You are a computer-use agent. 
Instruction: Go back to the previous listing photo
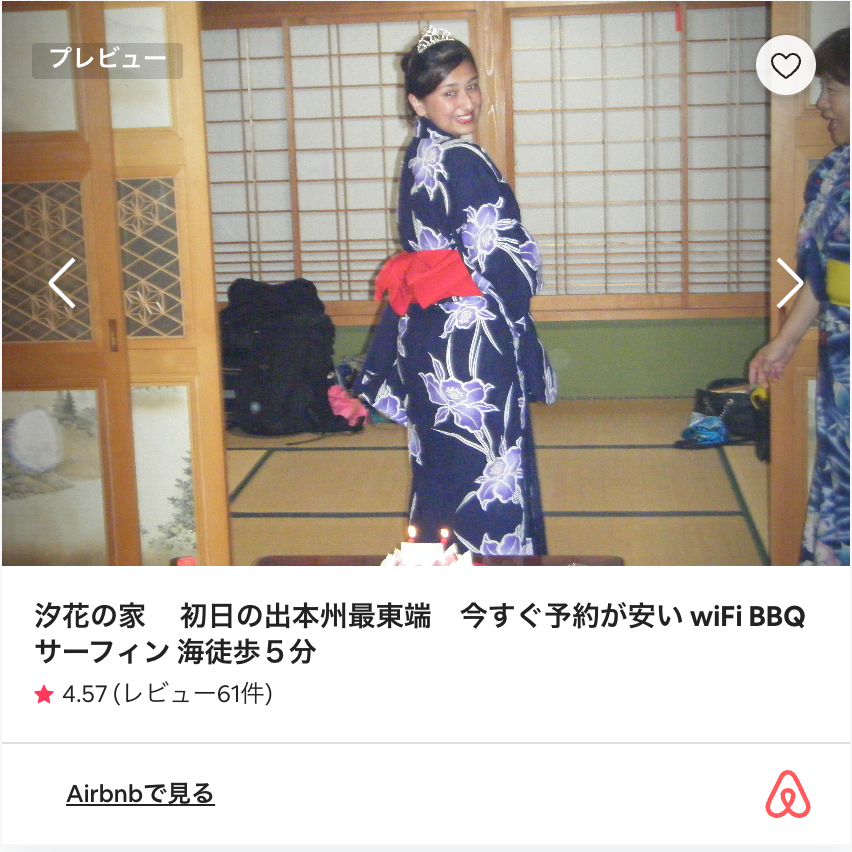coord(62,283)
